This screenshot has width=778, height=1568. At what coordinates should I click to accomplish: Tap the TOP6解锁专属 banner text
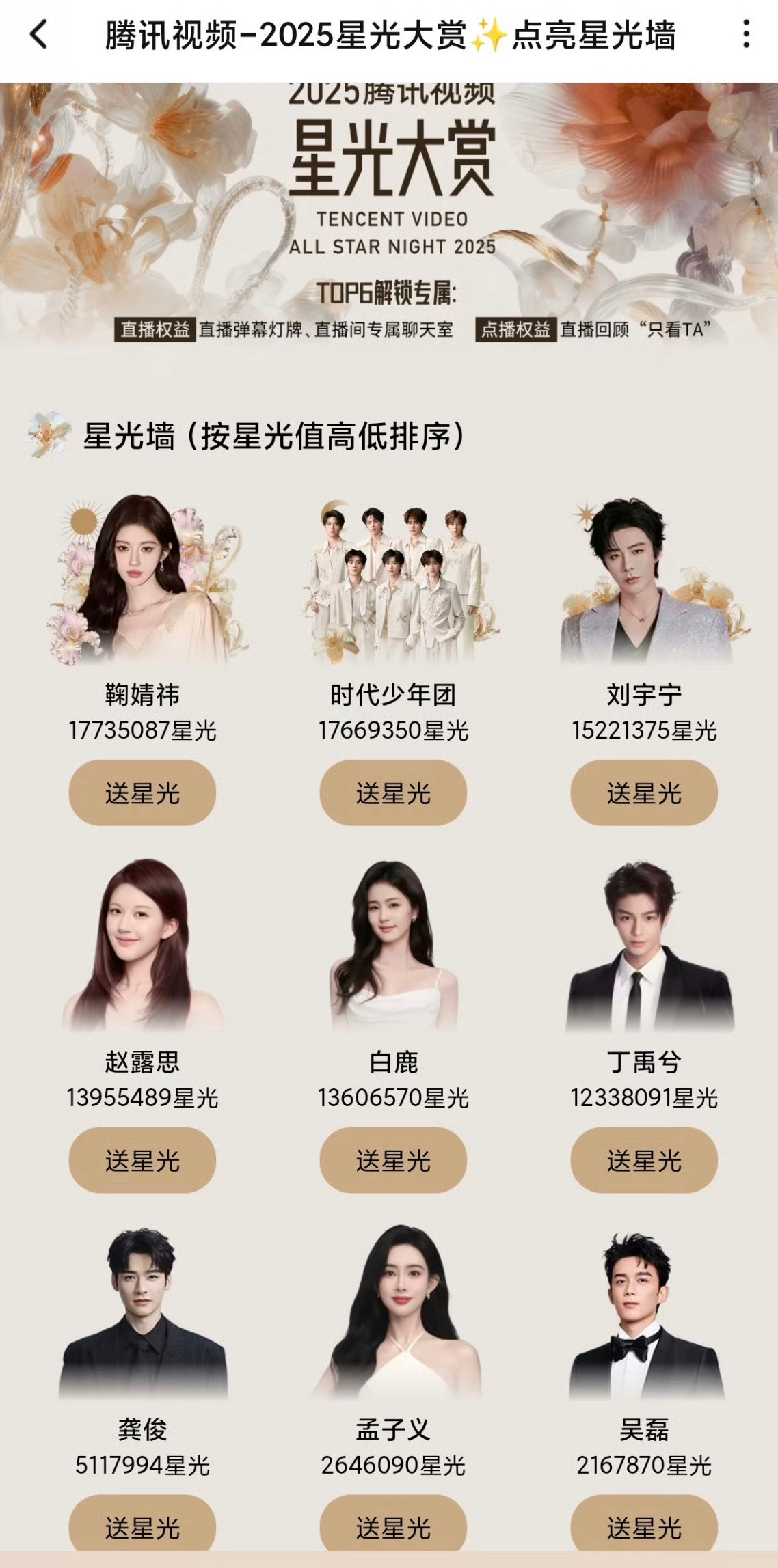pos(390,292)
